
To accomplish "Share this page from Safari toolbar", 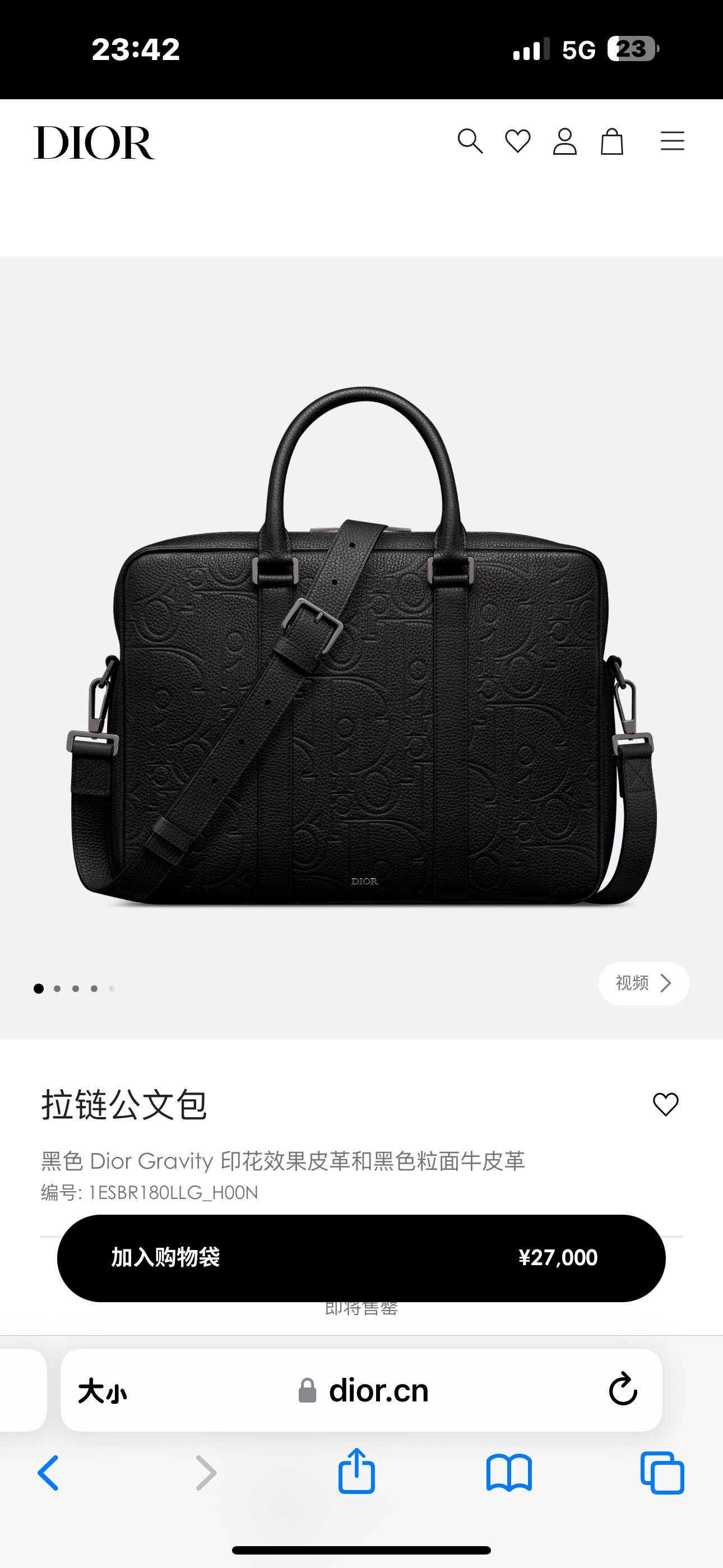I will click(356, 1472).
